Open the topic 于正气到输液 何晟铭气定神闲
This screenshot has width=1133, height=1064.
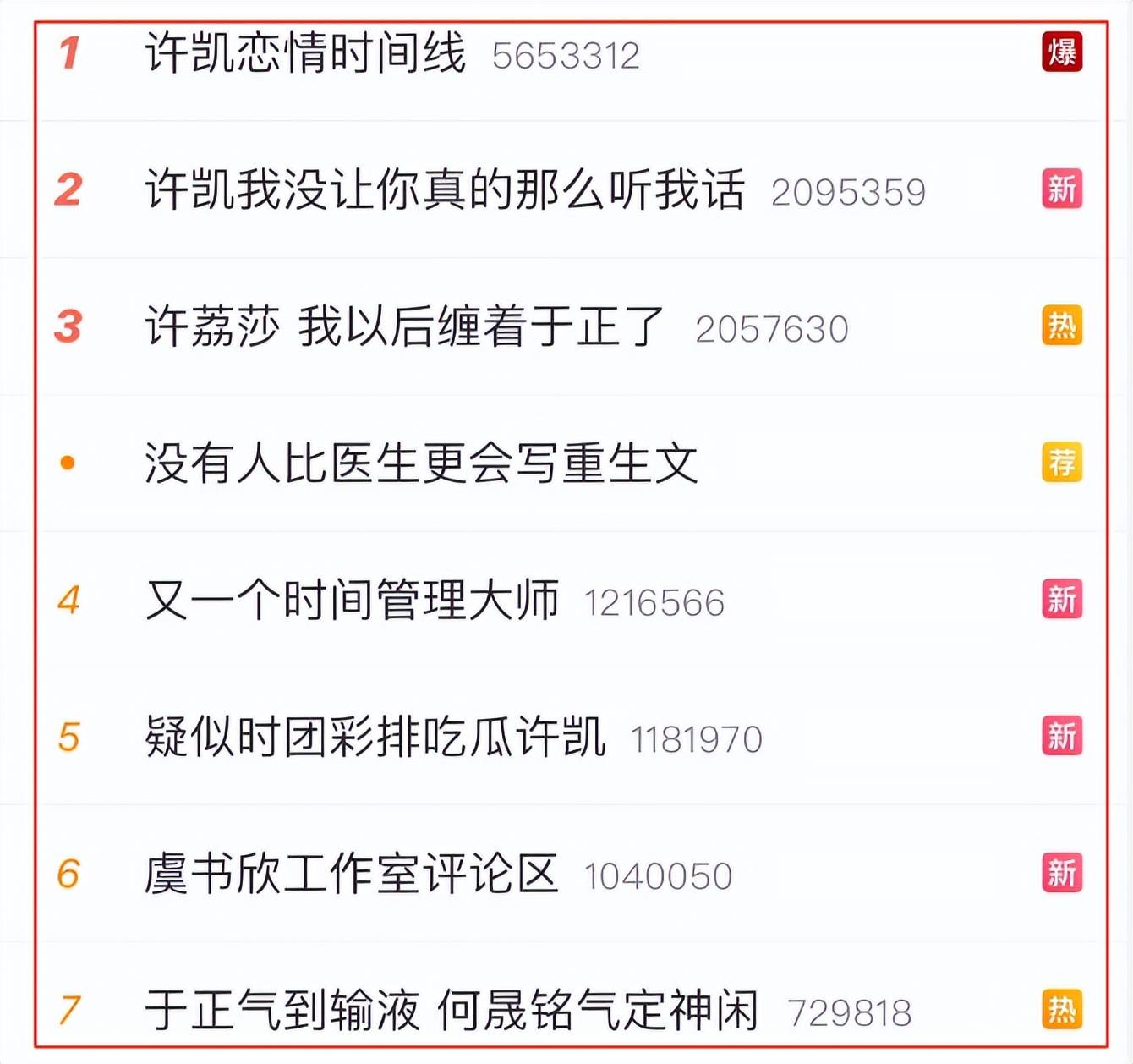[x=452, y=1010]
